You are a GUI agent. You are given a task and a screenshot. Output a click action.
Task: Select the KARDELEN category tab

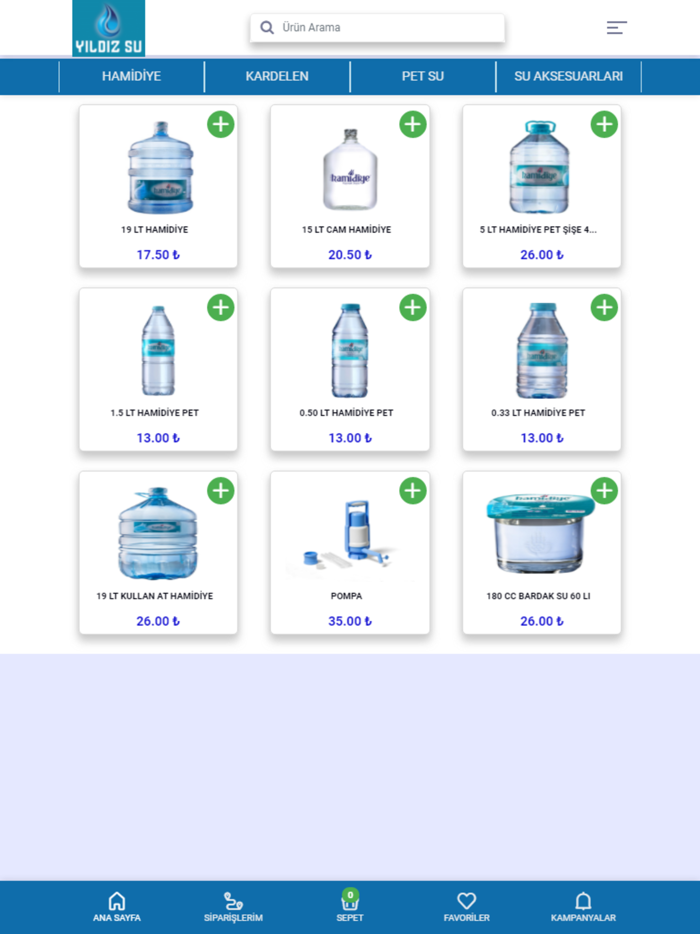coord(277,76)
